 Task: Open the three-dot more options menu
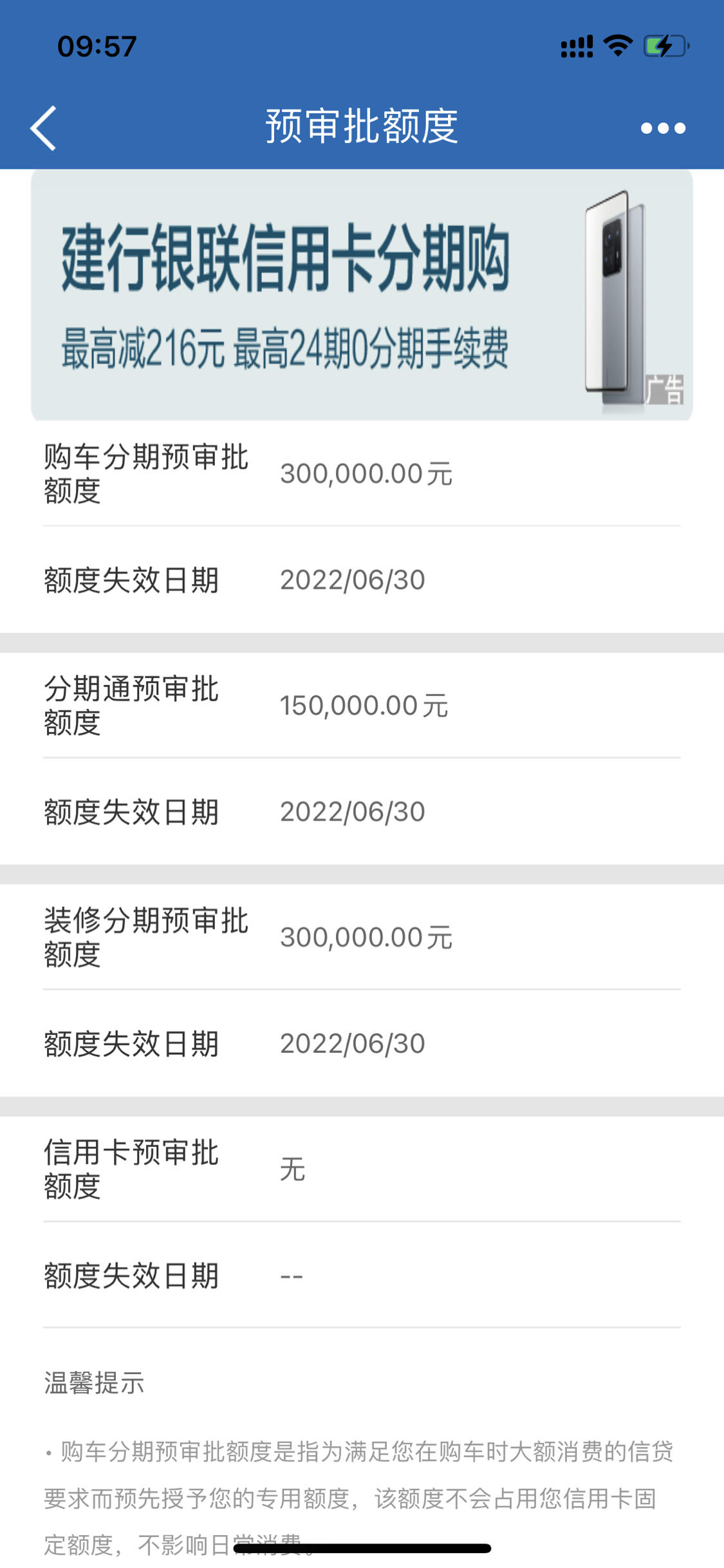pos(663,128)
